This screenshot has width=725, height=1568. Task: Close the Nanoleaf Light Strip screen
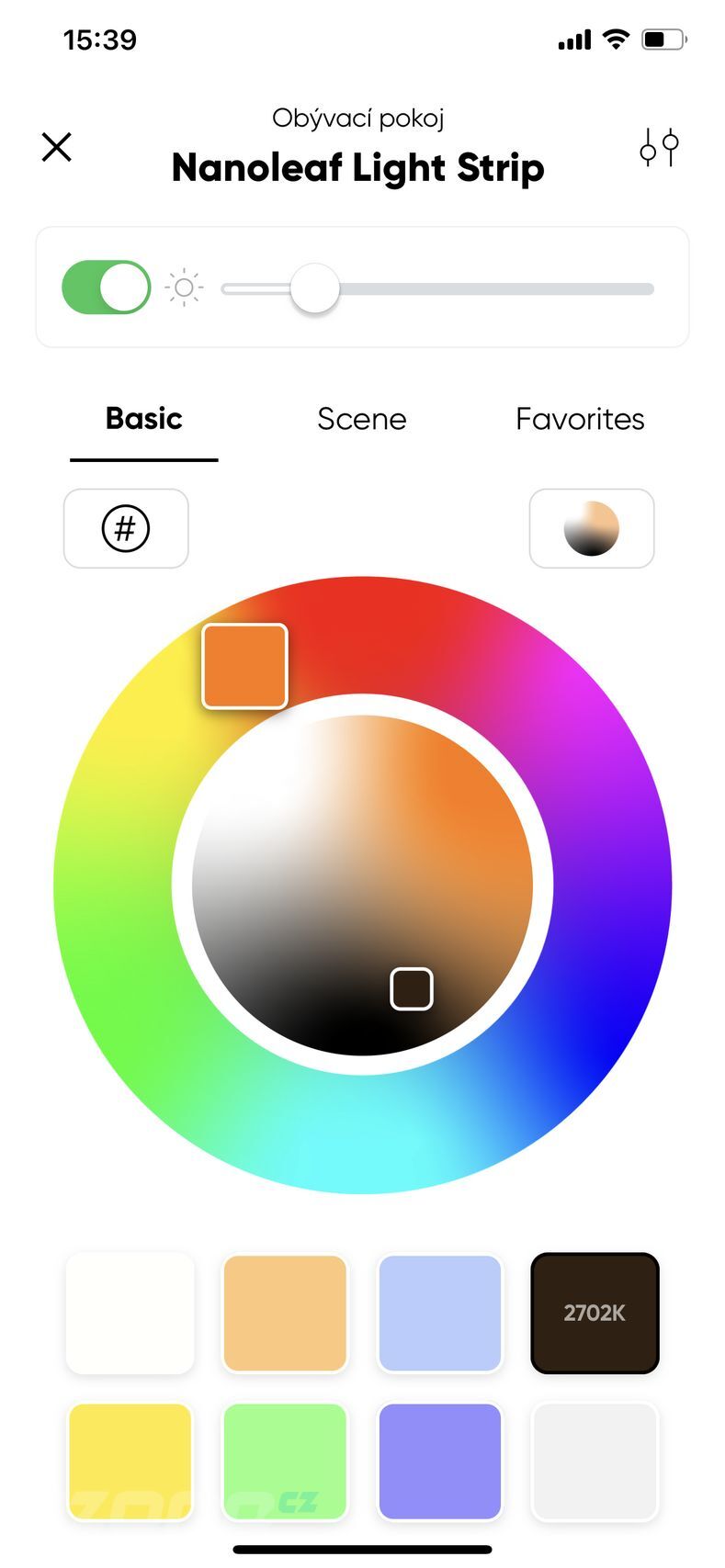[x=57, y=147]
